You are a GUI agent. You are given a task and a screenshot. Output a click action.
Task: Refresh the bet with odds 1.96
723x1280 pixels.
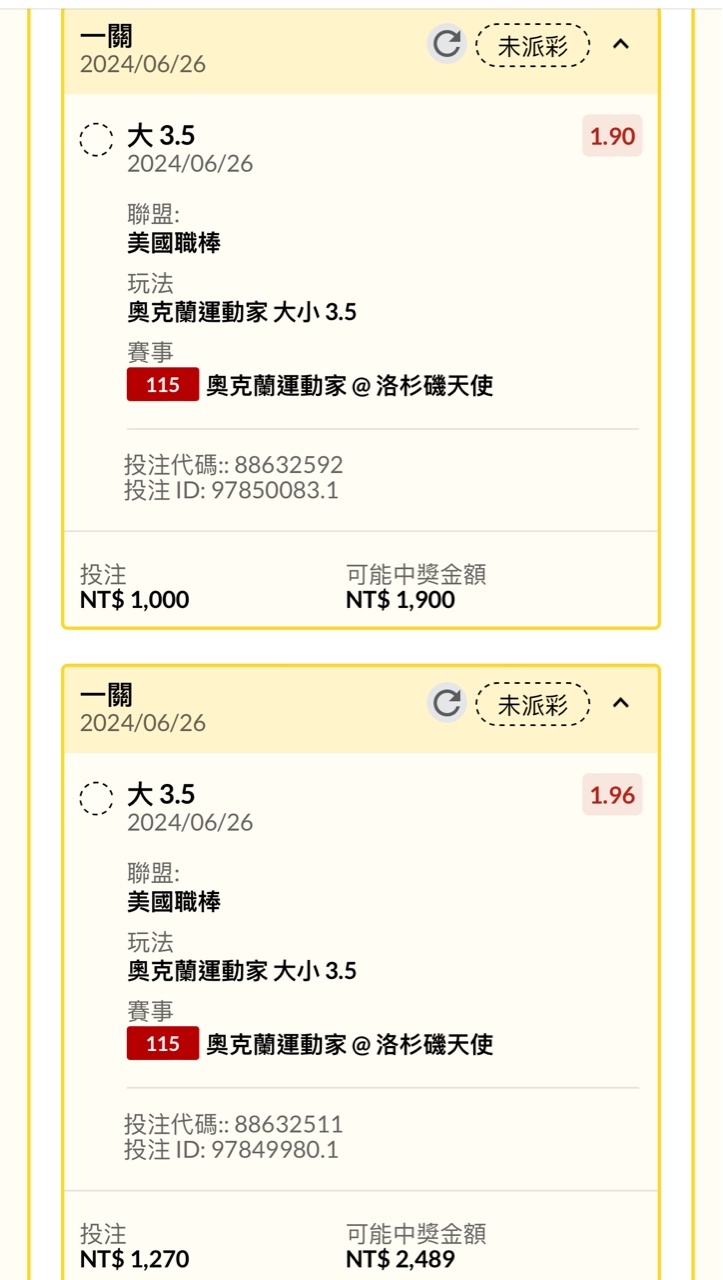coord(446,703)
